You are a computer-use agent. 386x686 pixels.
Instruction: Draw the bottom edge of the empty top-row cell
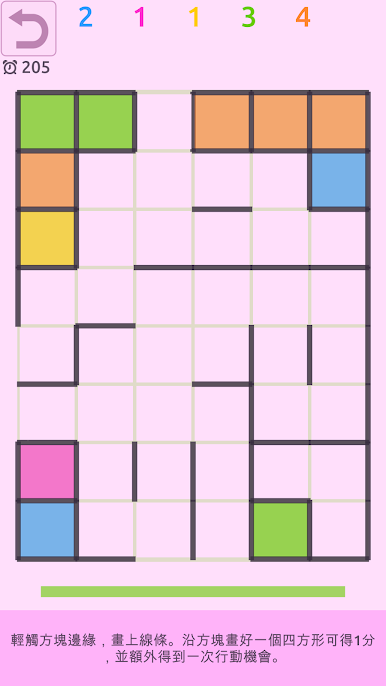click(164, 151)
